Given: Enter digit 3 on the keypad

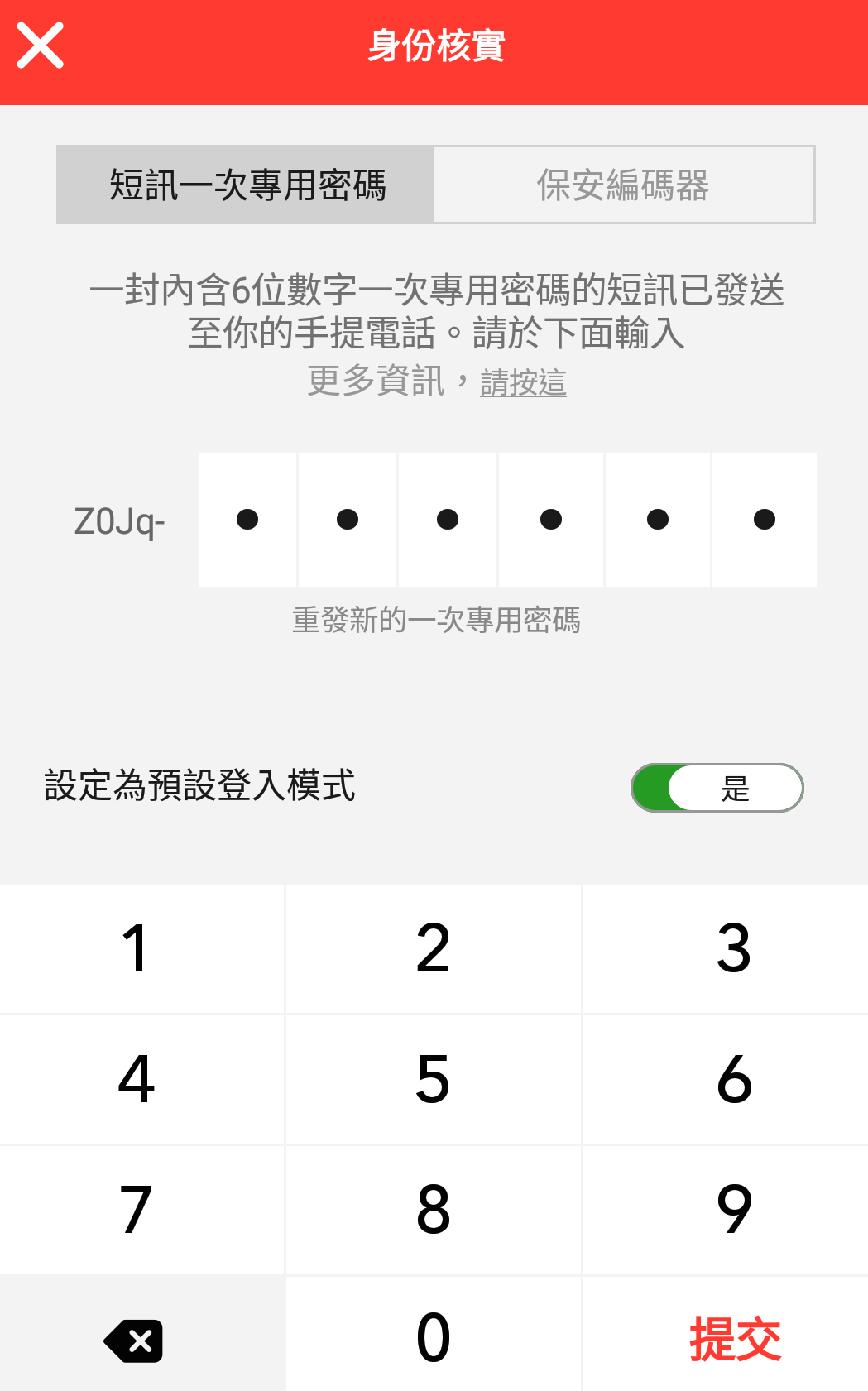Looking at the screenshot, I should coord(733,948).
